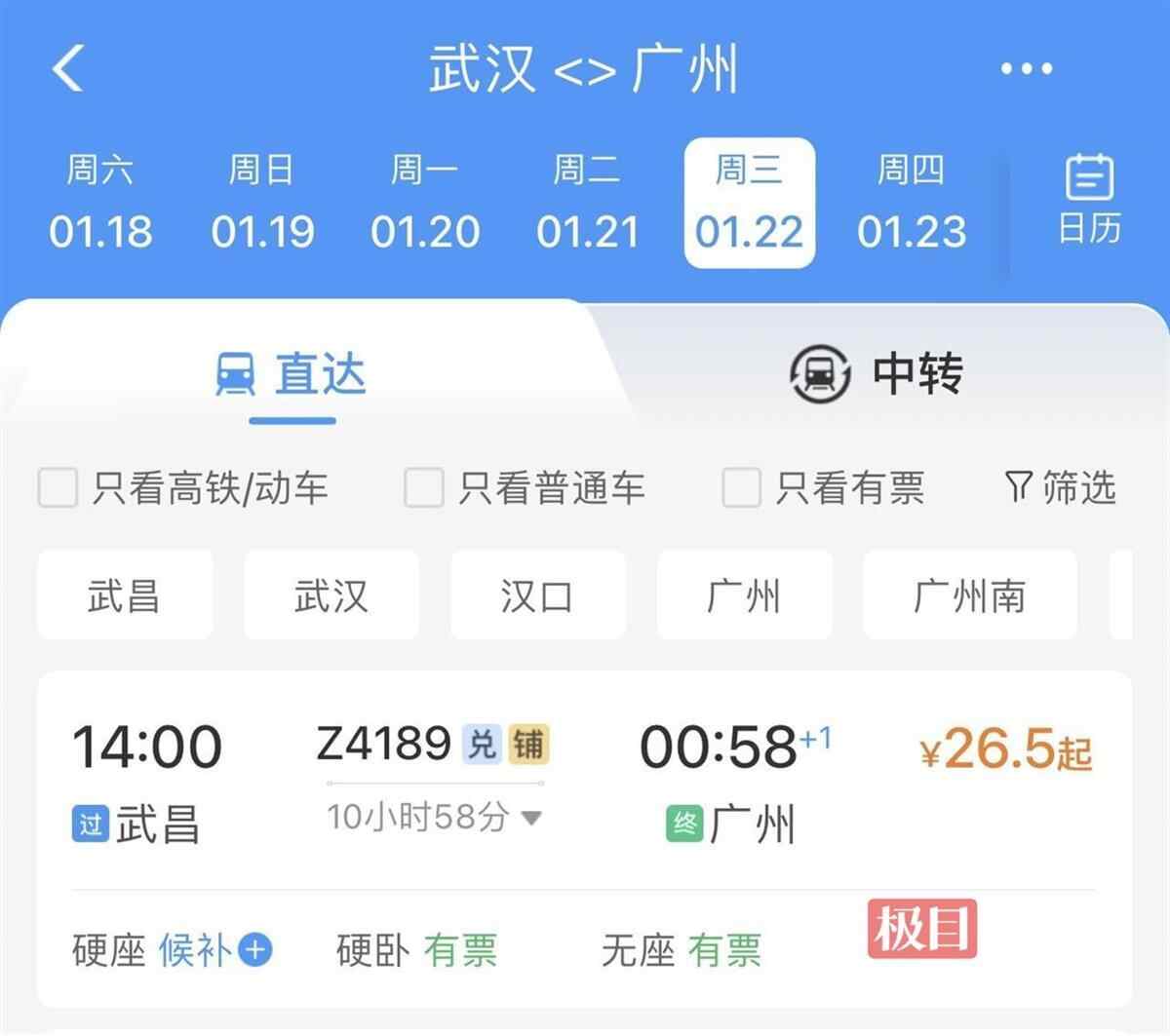Filter by 武昌 station chip
Image resolution: width=1170 pixels, height=1036 pixels.
pyautogui.click(x=124, y=595)
